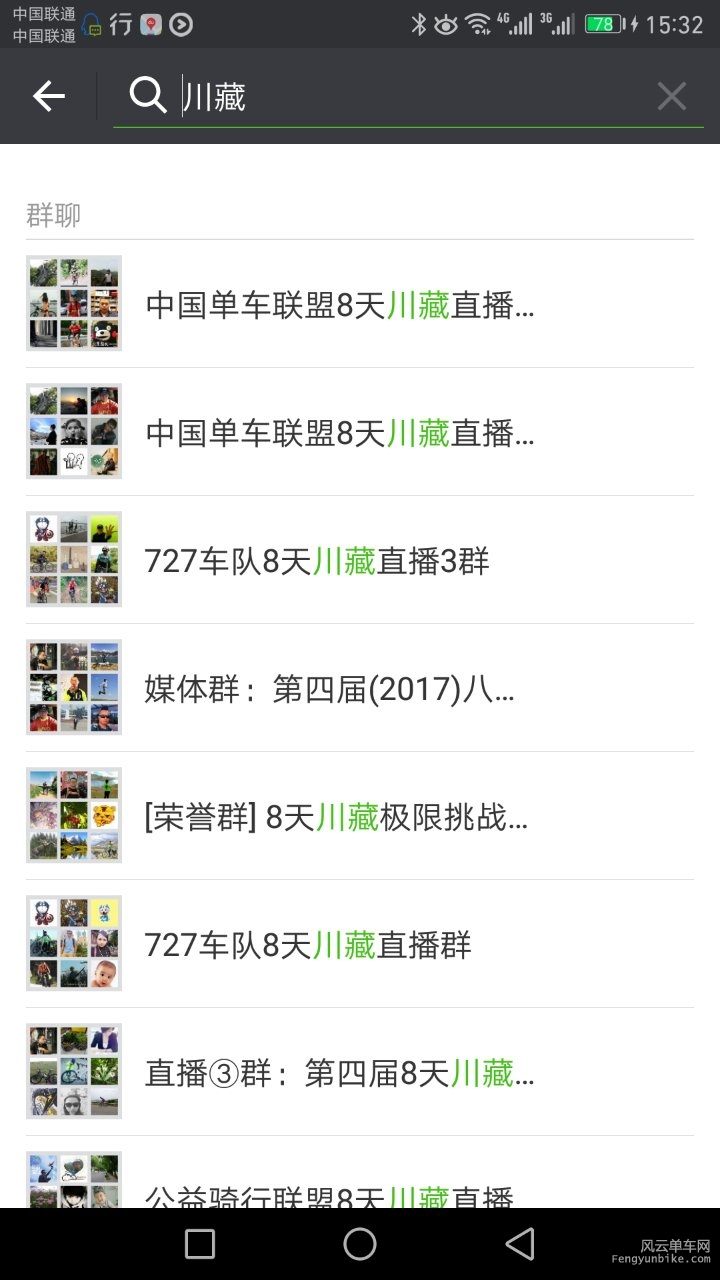Clear the search text with the X
Image resolution: width=720 pixels, height=1280 pixels.
click(671, 96)
